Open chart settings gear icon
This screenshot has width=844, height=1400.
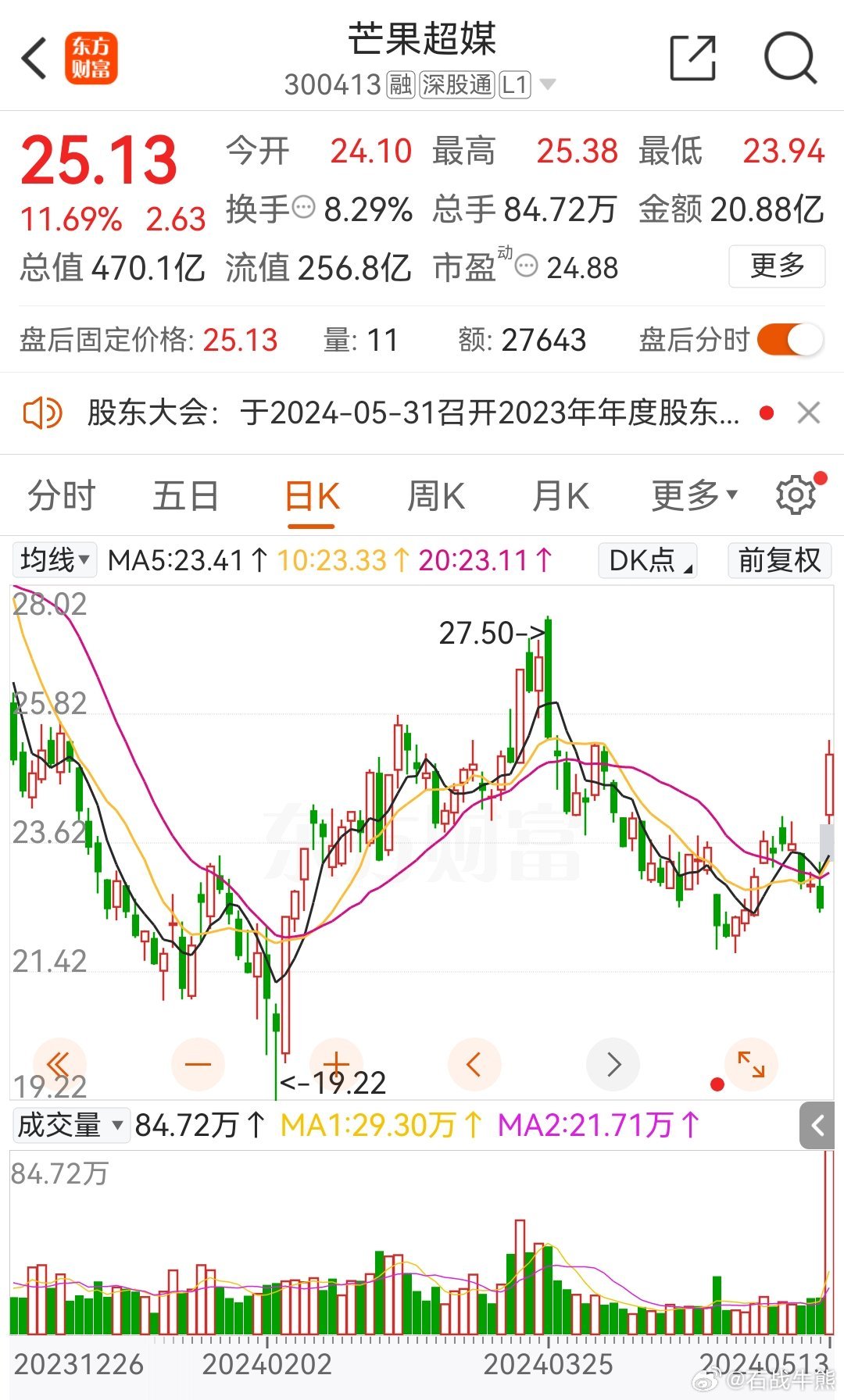796,495
